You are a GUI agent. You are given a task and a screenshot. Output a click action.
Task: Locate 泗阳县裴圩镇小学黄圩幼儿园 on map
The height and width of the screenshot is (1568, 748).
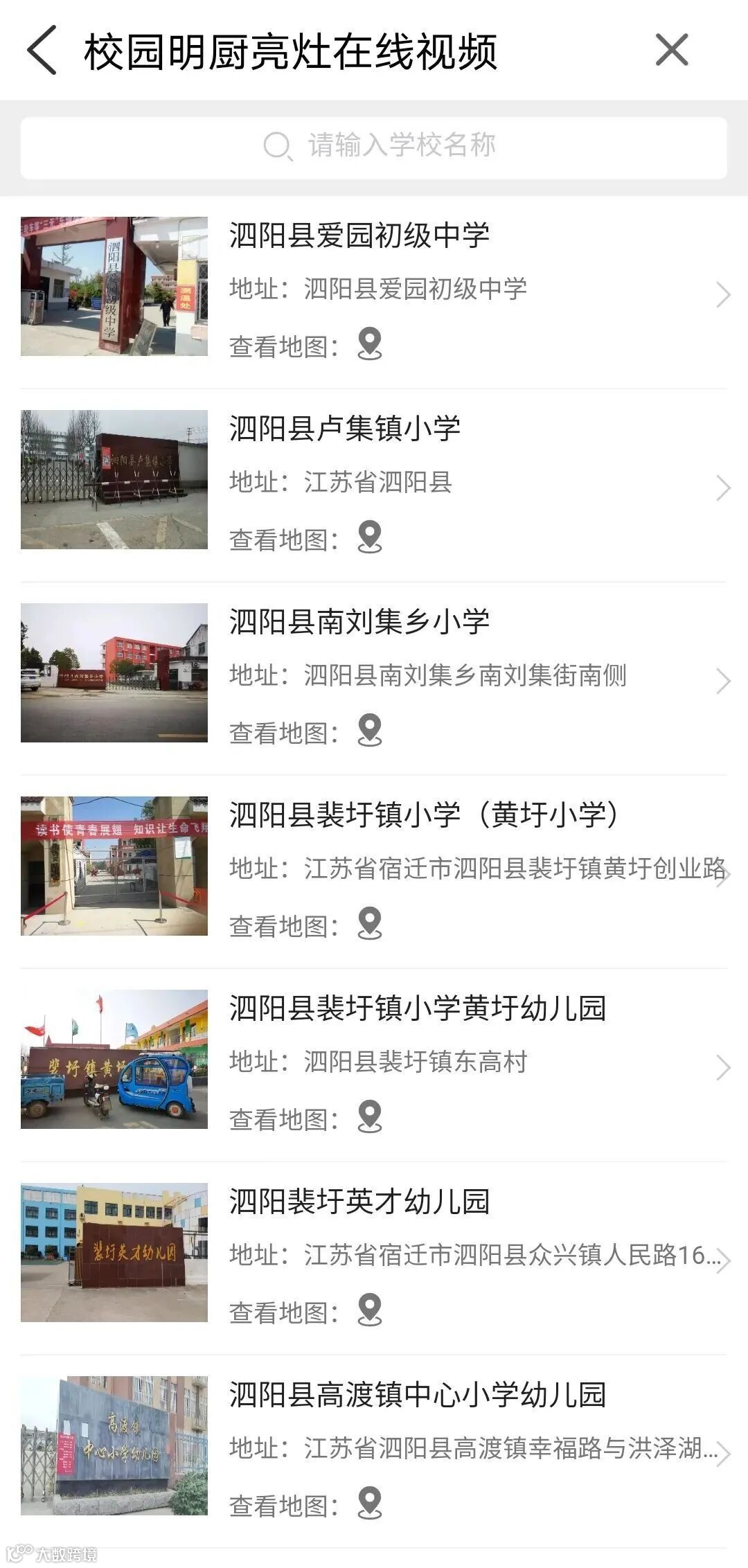370,1117
